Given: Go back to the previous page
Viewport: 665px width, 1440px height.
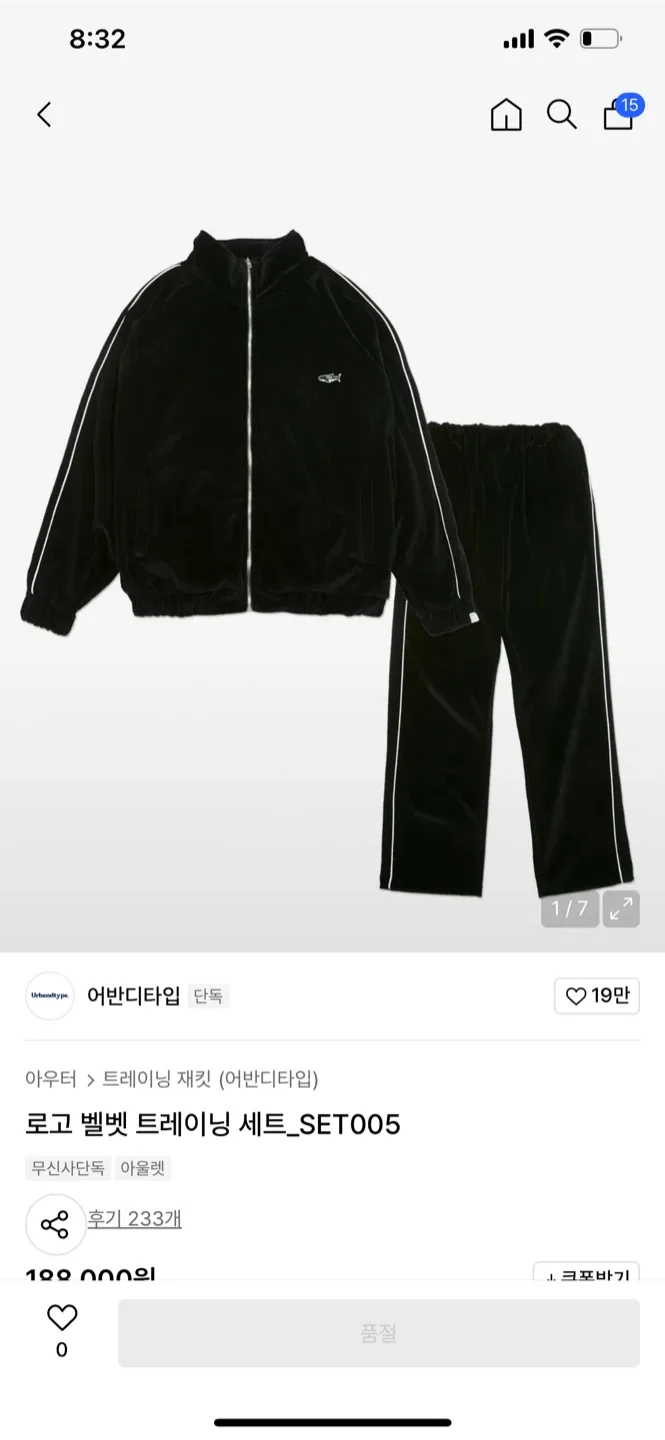Looking at the screenshot, I should point(44,115).
